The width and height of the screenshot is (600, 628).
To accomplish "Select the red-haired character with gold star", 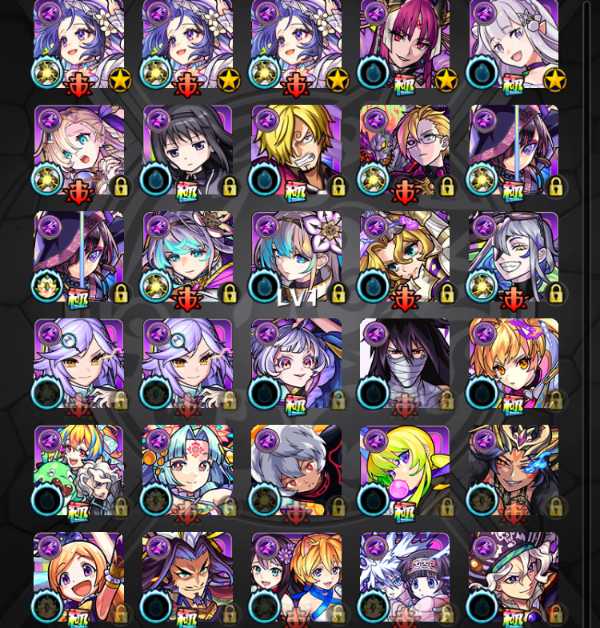I will 404,44.
